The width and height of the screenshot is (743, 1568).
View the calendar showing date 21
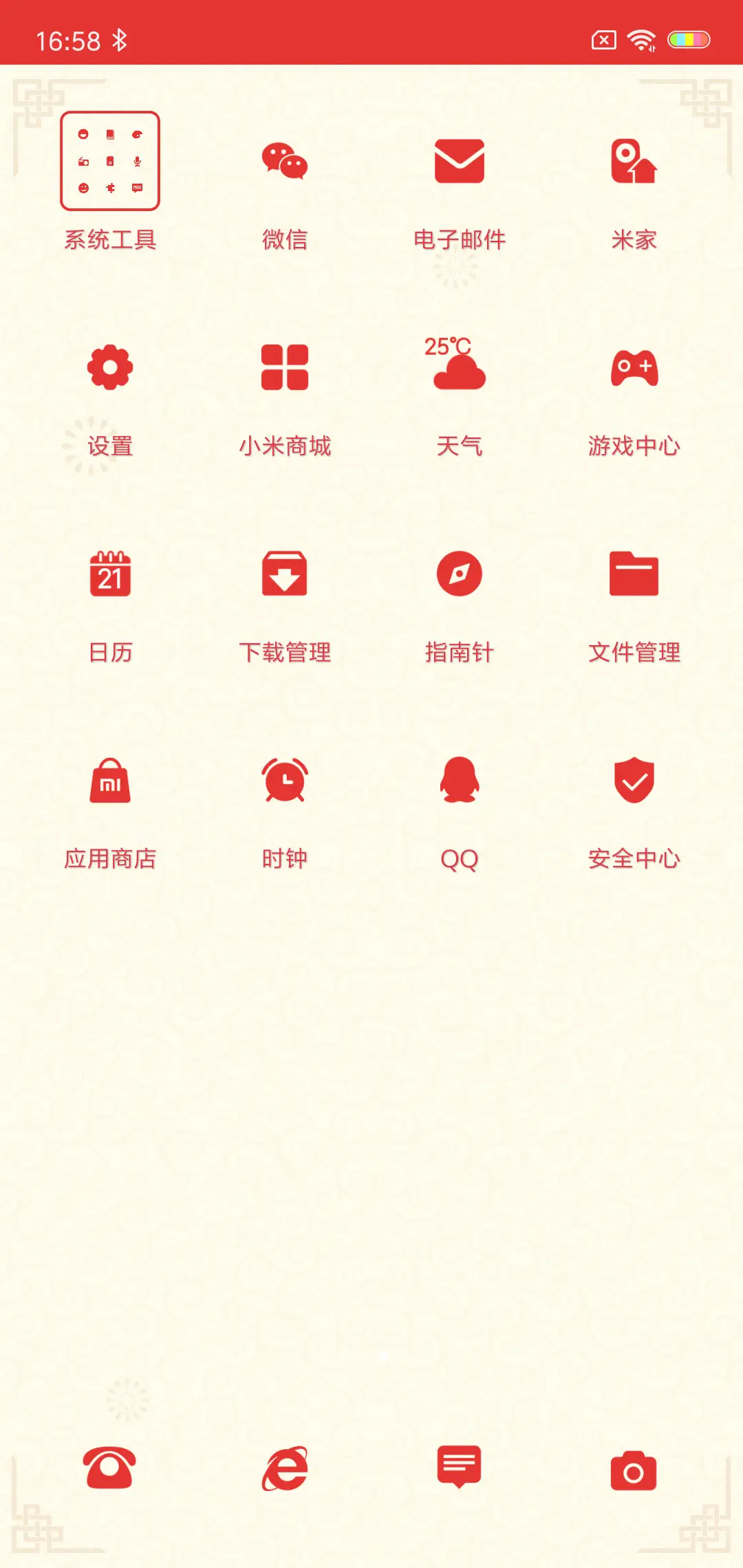[111, 576]
